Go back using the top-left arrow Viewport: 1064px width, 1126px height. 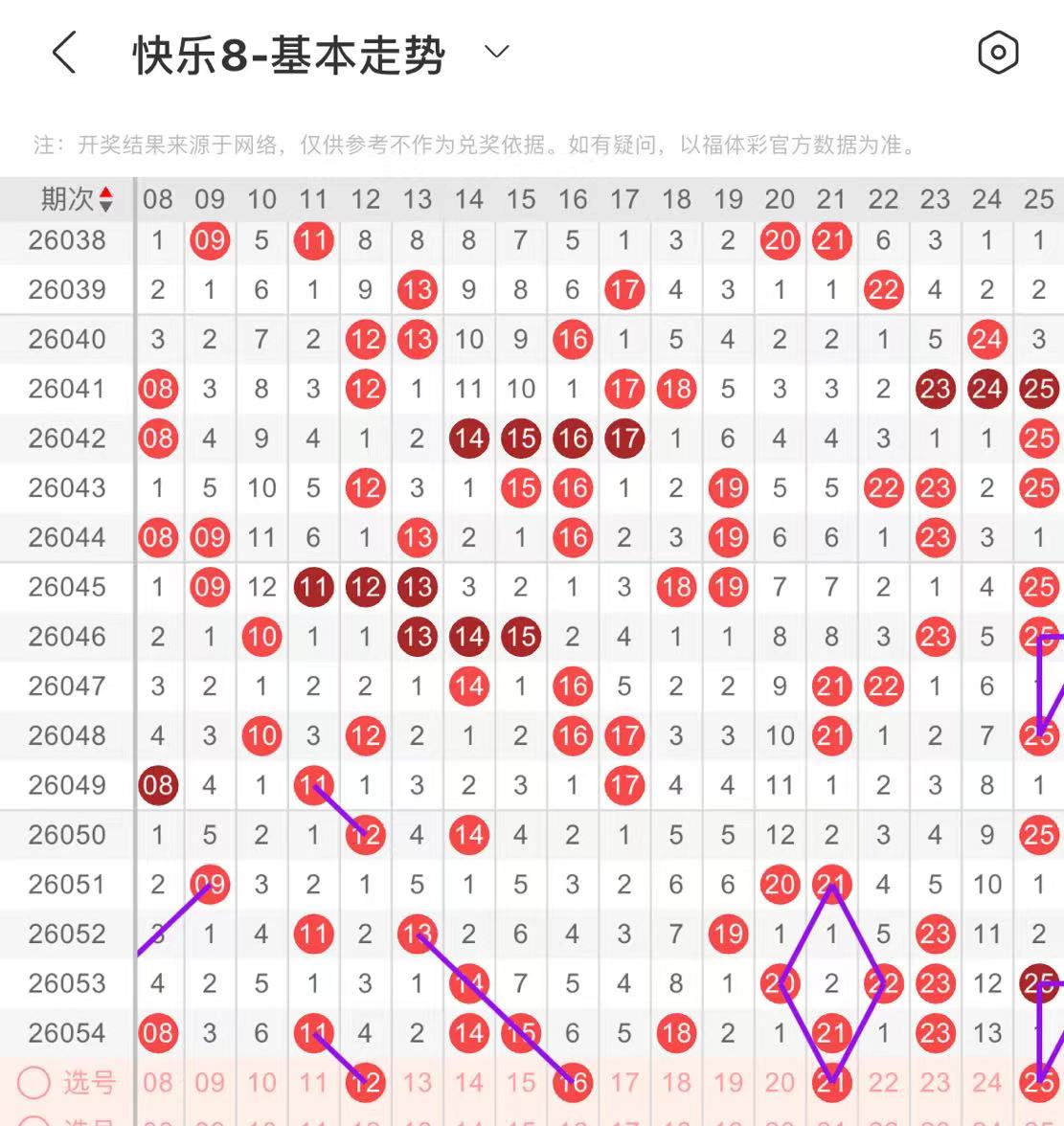(64, 53)
